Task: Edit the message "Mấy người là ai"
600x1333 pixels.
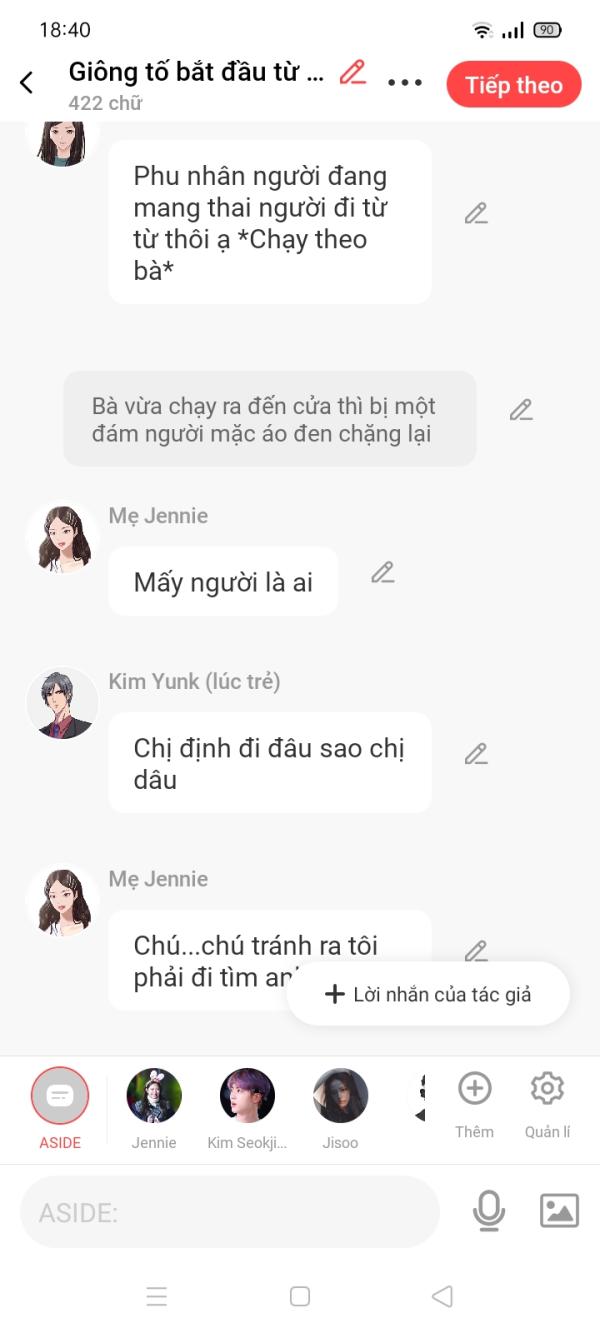Action: pos(382,573)
